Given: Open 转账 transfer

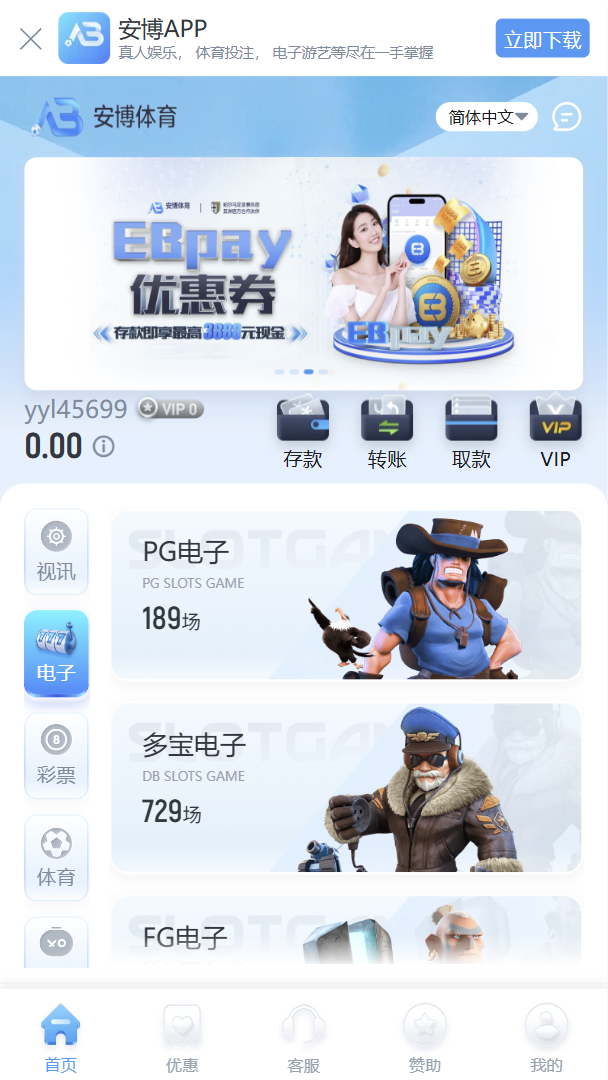Looking at the screenshot, I should tap(387, 433).
